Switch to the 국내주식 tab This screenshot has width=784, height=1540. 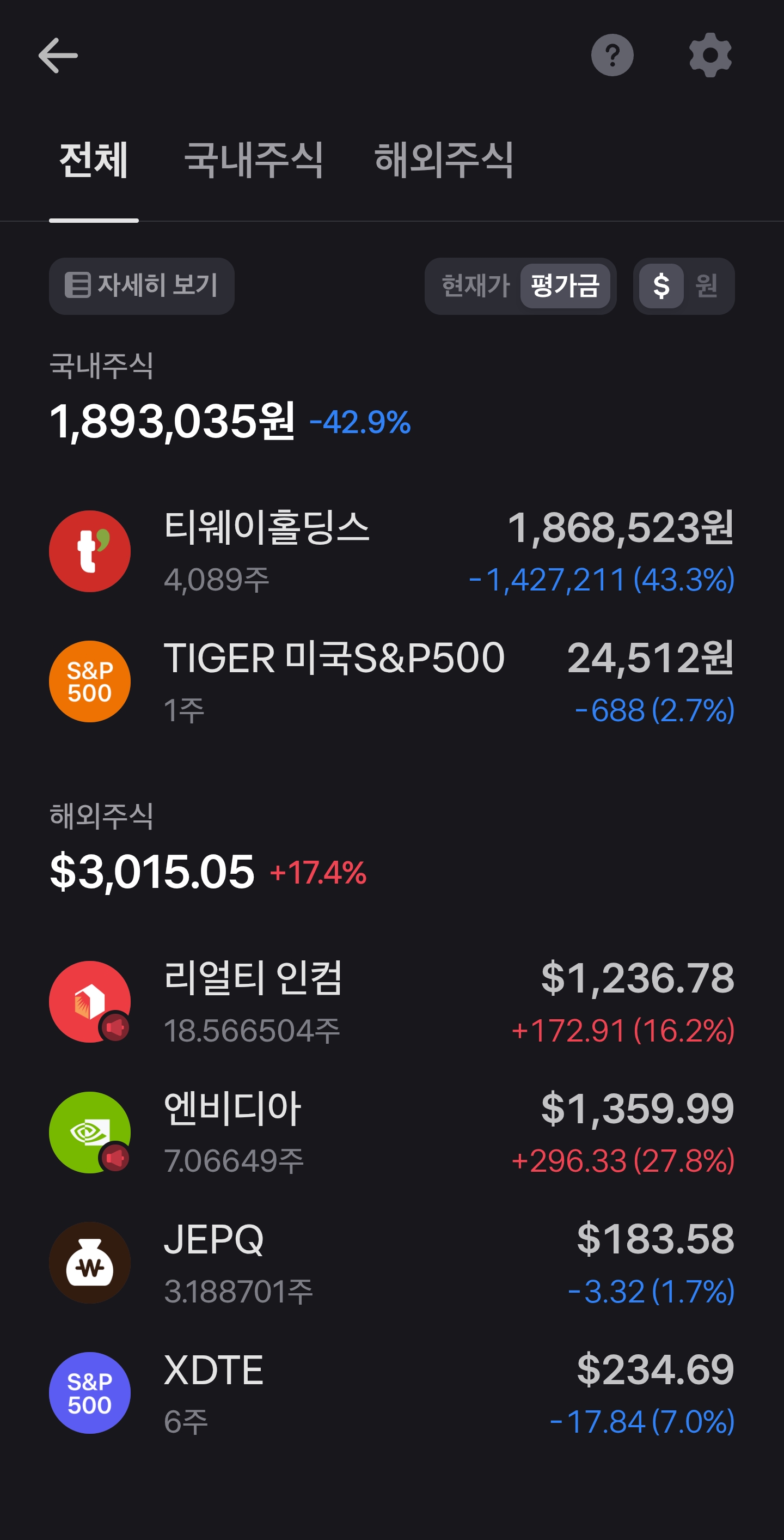click(253, 160)
